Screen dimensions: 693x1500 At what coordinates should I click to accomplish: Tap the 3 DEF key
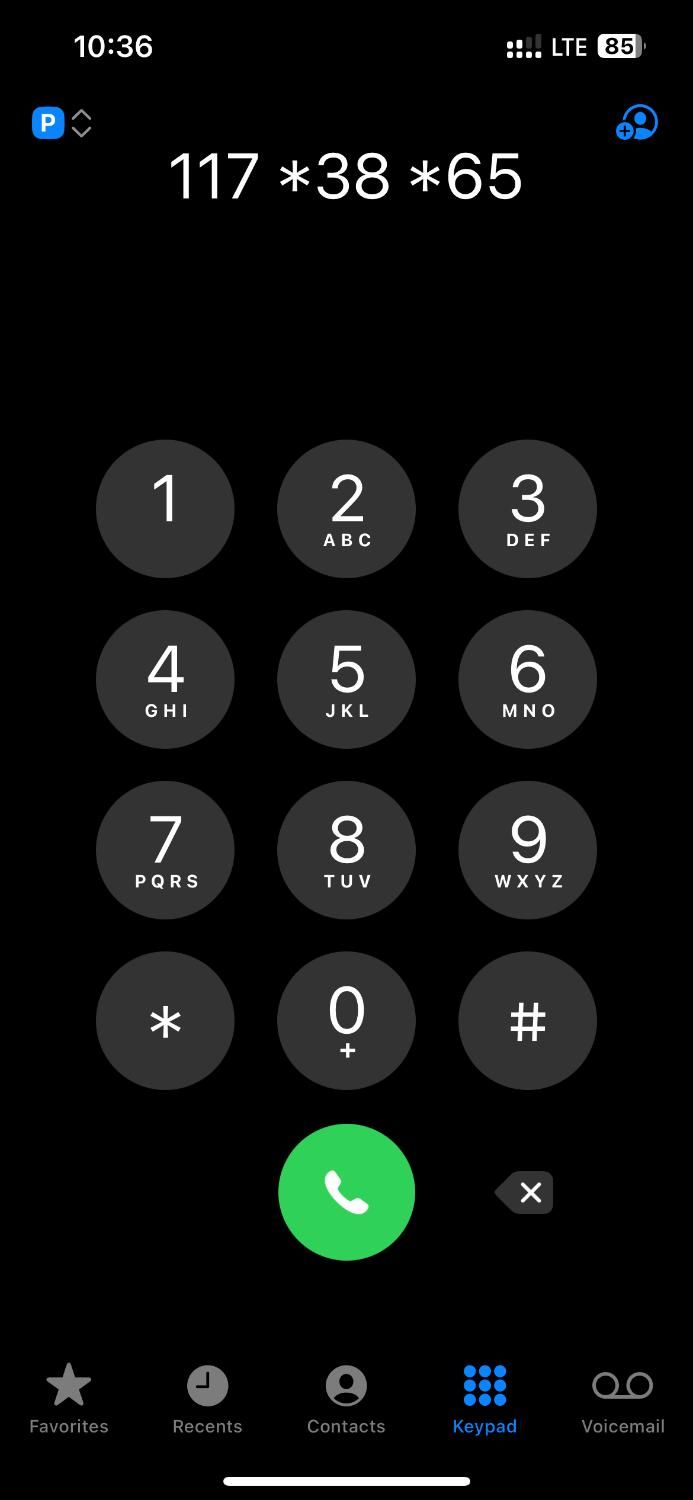click(x=527, y=509)
